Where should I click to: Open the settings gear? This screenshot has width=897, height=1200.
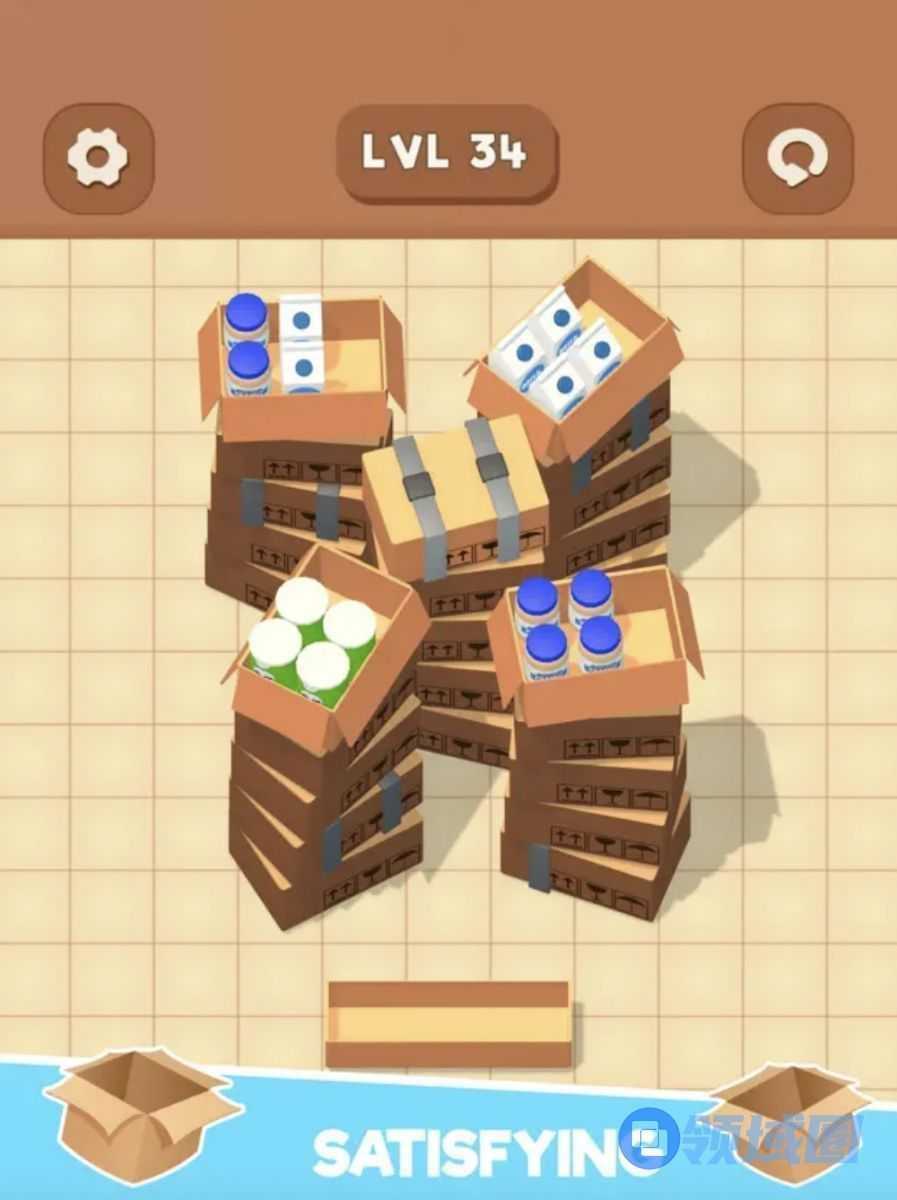(97, 157)
